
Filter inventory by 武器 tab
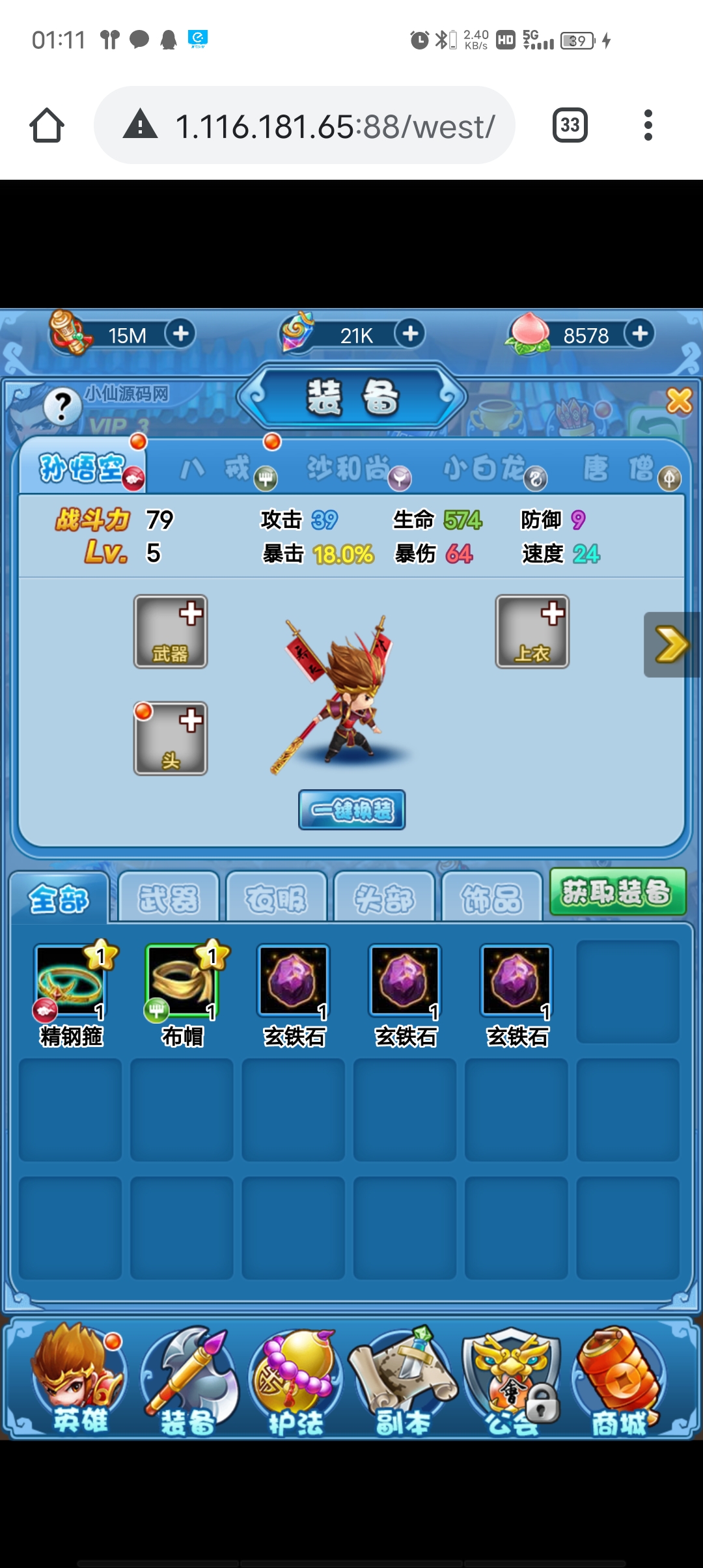pyautogui.click(x=169, y=897)
